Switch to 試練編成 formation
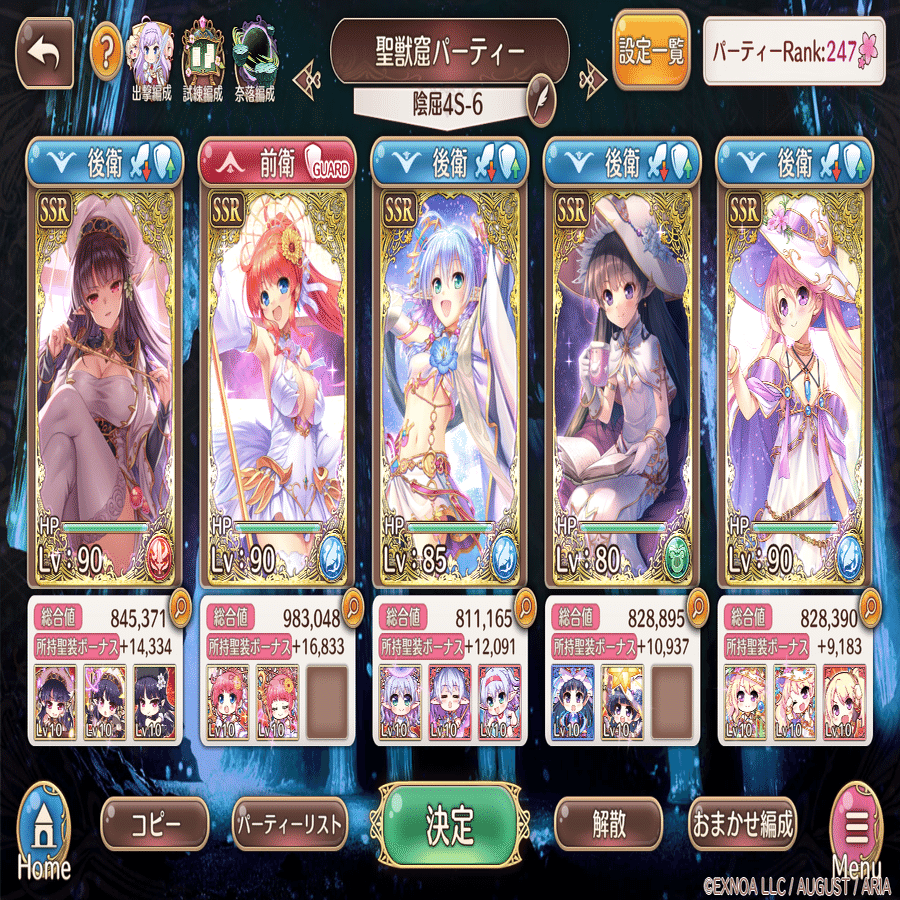Image resolution: width=900 pixels, height=900 pixels. (203, 62)
